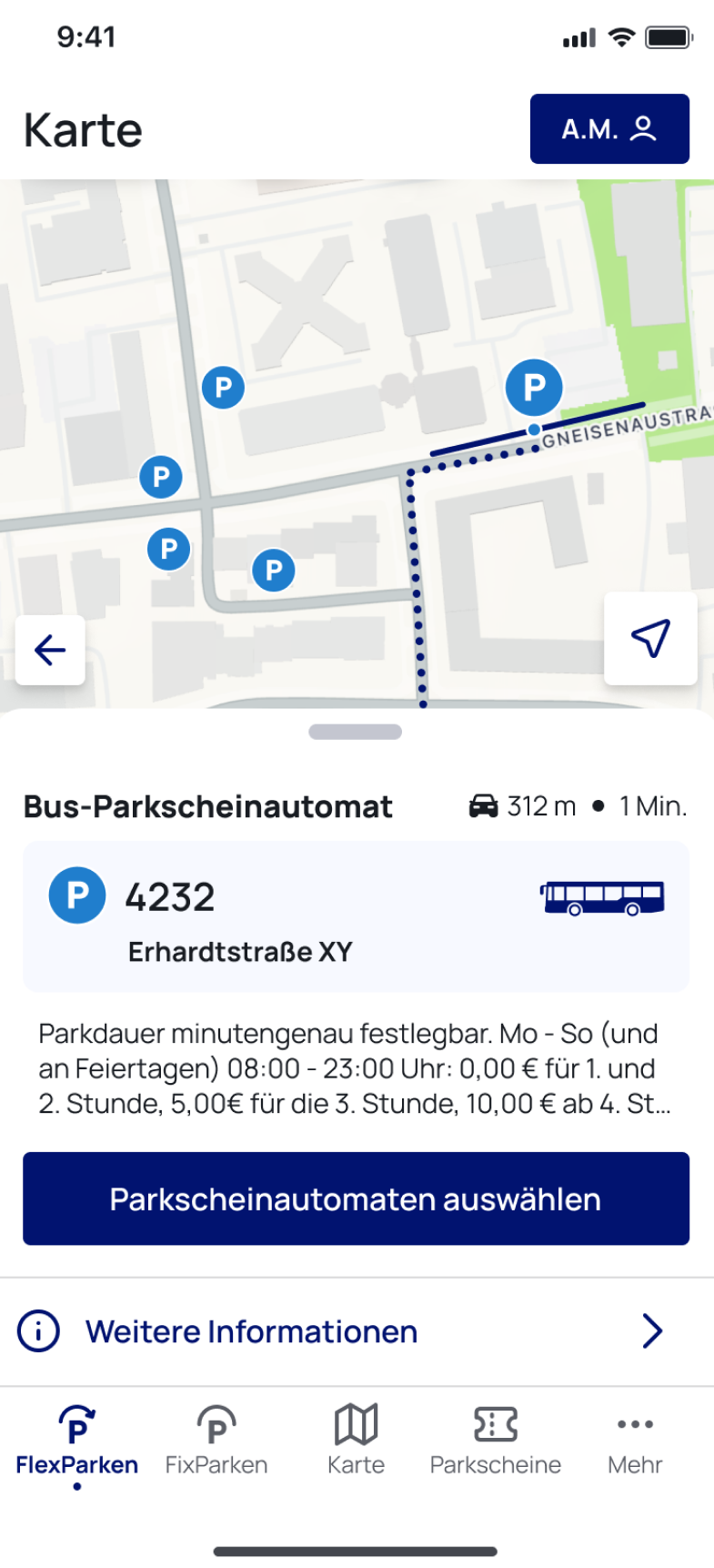
Task: Center the map on my location
Action: coord(650,639)
